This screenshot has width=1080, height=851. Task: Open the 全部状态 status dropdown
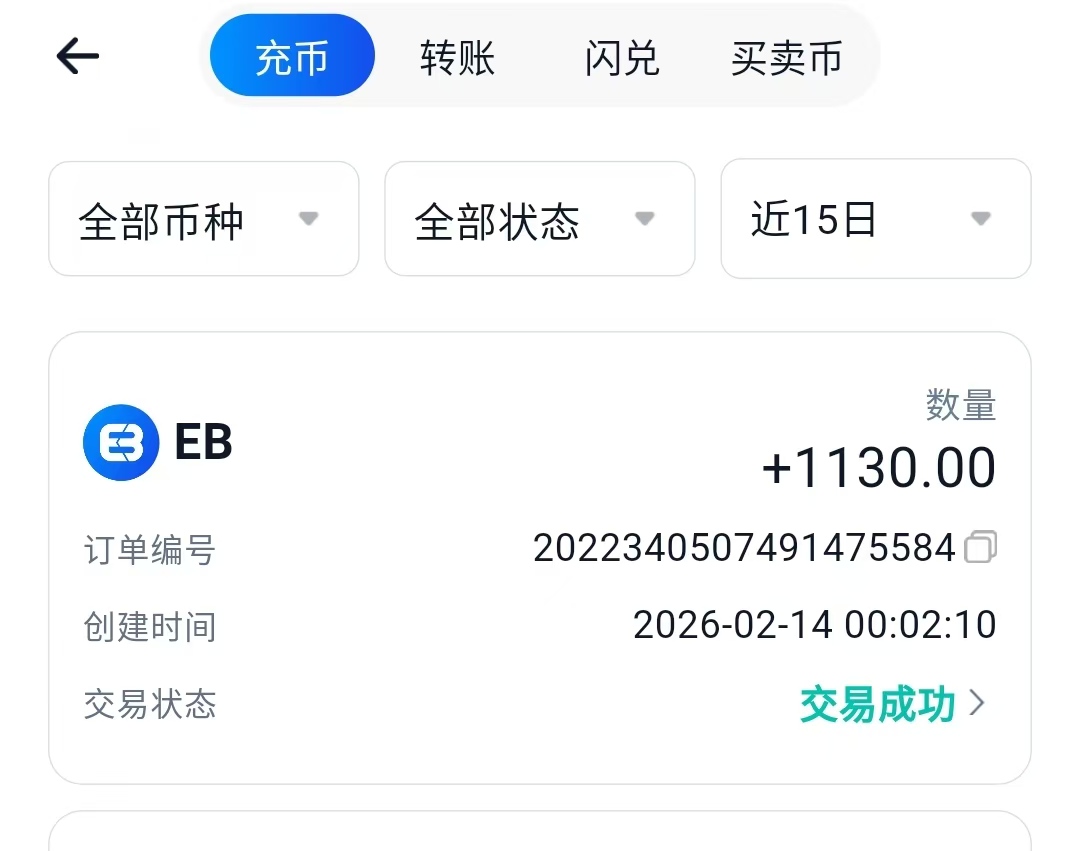[539, 219]
